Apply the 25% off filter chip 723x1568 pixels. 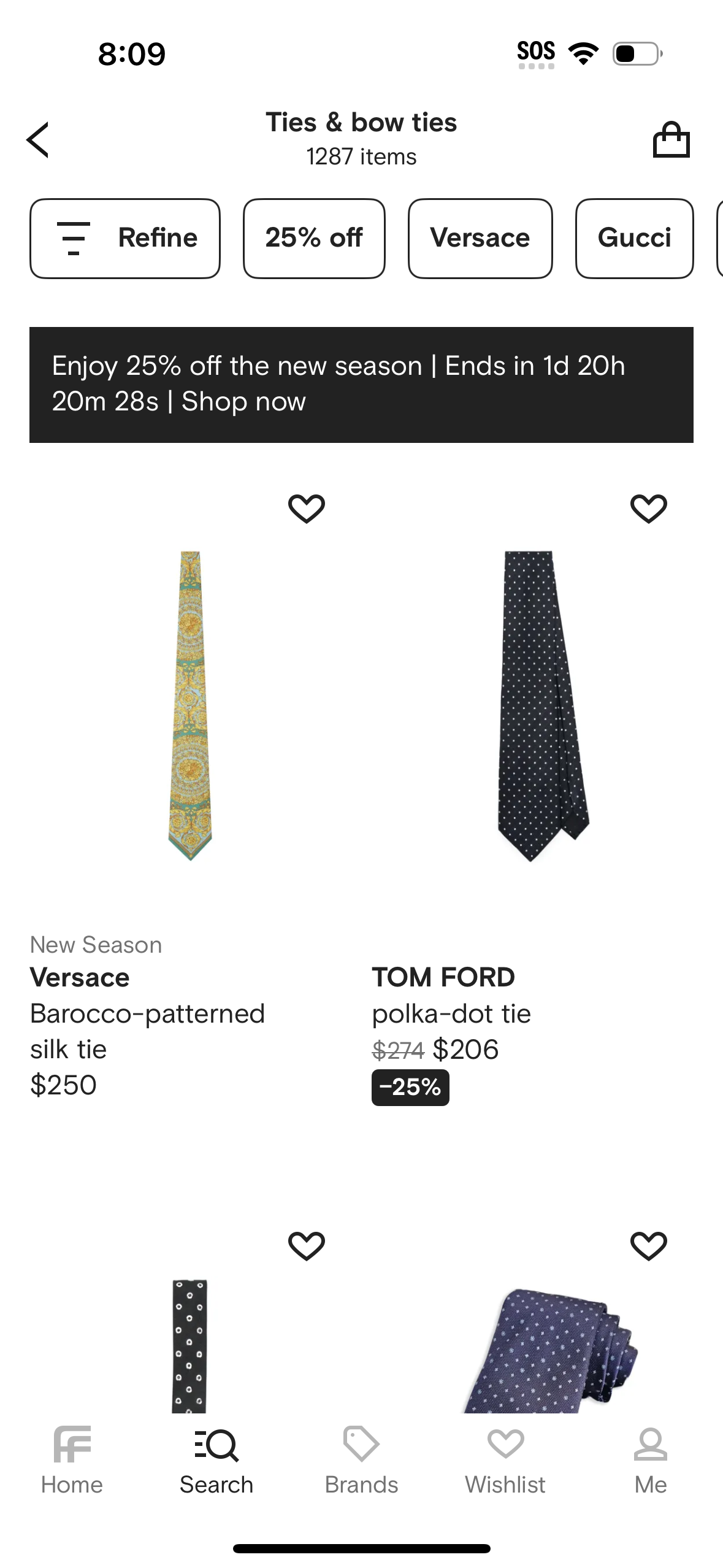click(x=314, y=238)
